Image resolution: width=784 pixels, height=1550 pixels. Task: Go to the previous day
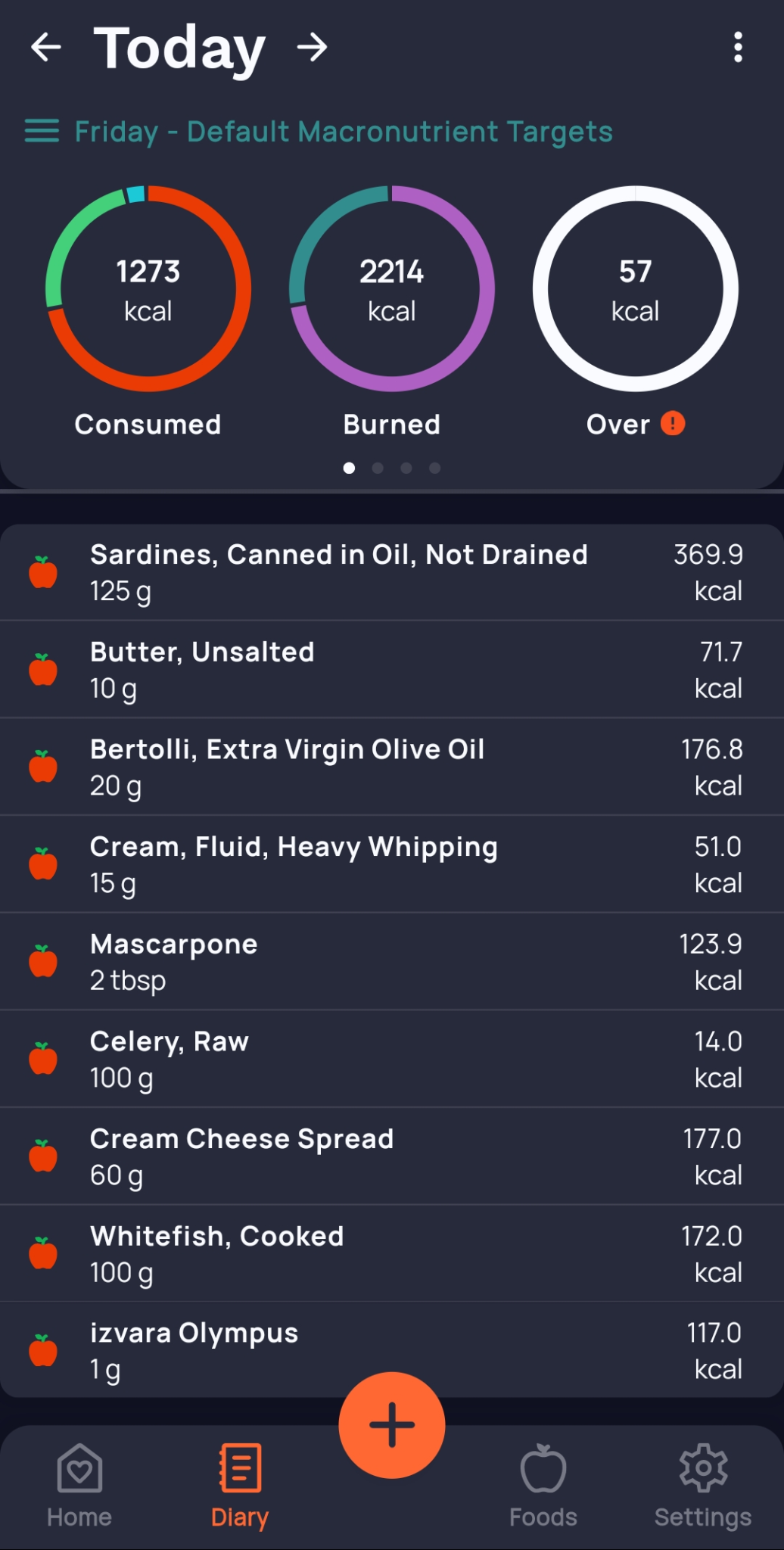[x=46, y=48]
